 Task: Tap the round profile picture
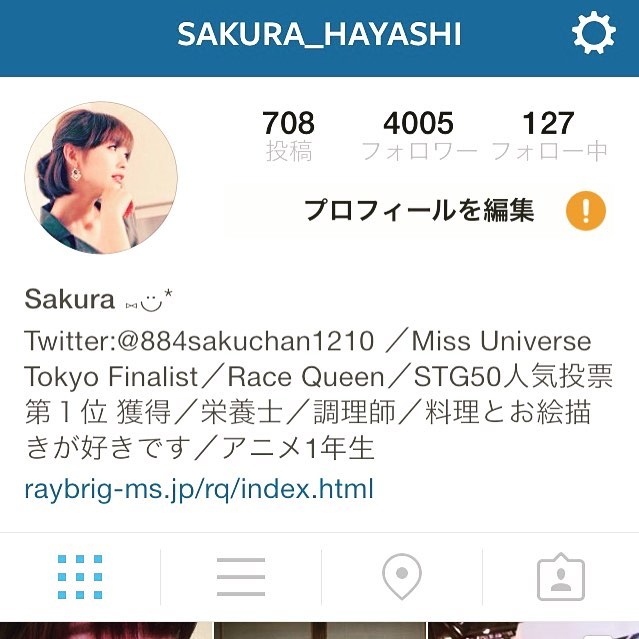101,177
